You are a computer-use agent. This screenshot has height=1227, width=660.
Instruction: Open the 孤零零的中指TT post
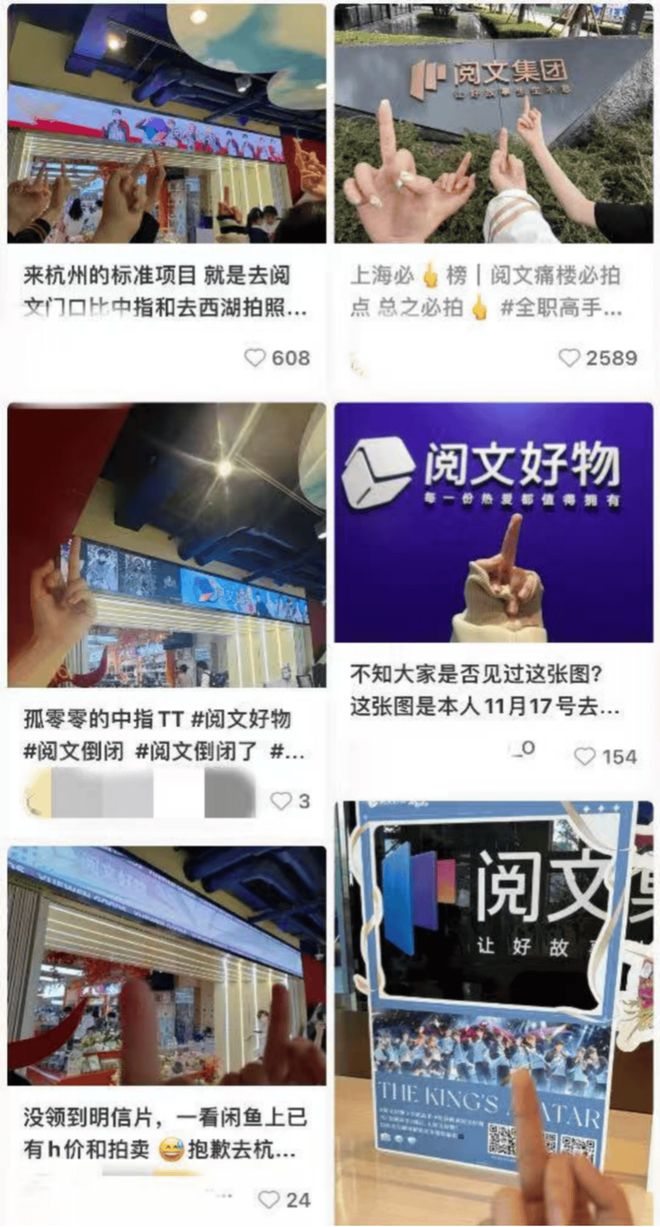(x=166, y=545)
